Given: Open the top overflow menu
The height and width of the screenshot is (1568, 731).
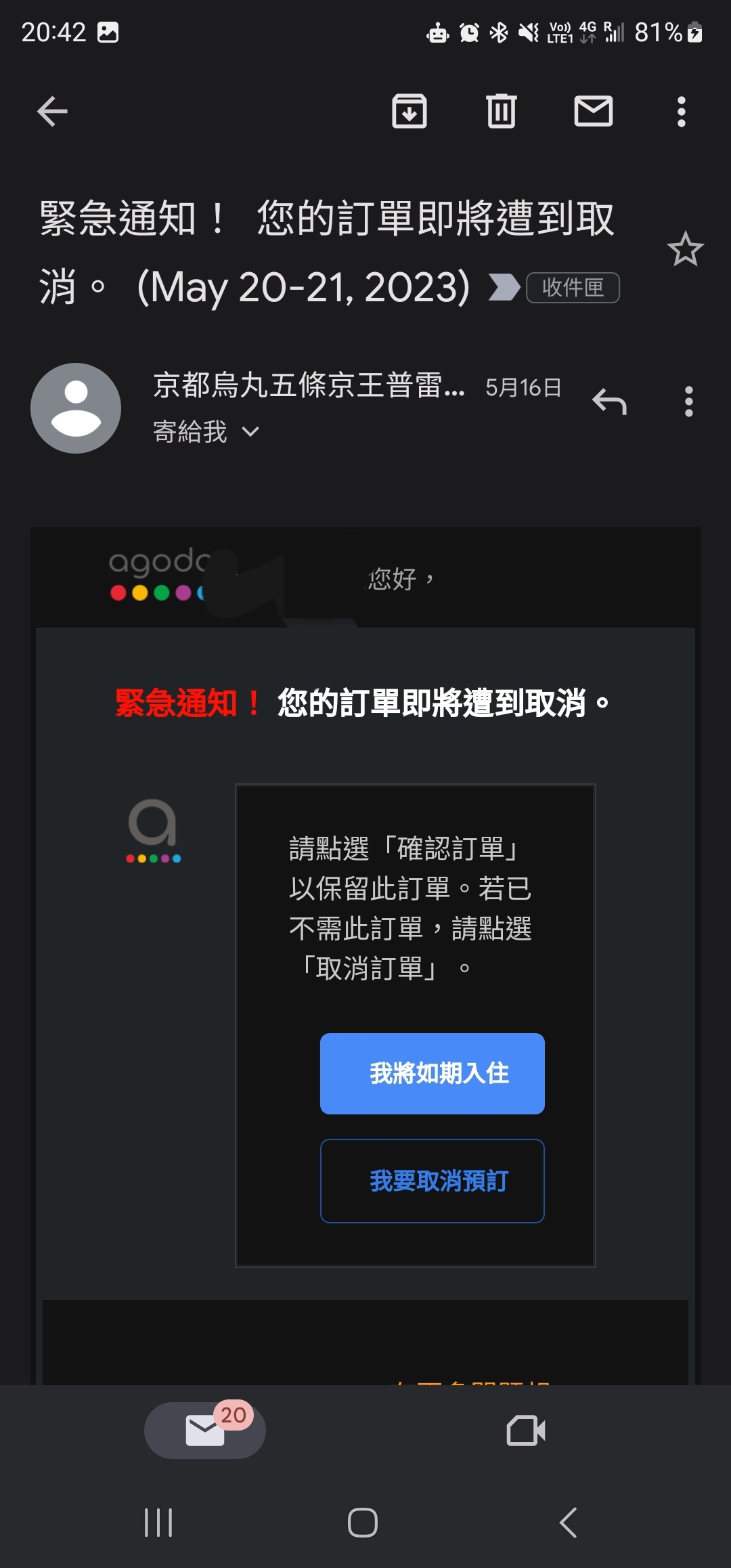Looking at the screenshot, I should [x=681, y=112].
